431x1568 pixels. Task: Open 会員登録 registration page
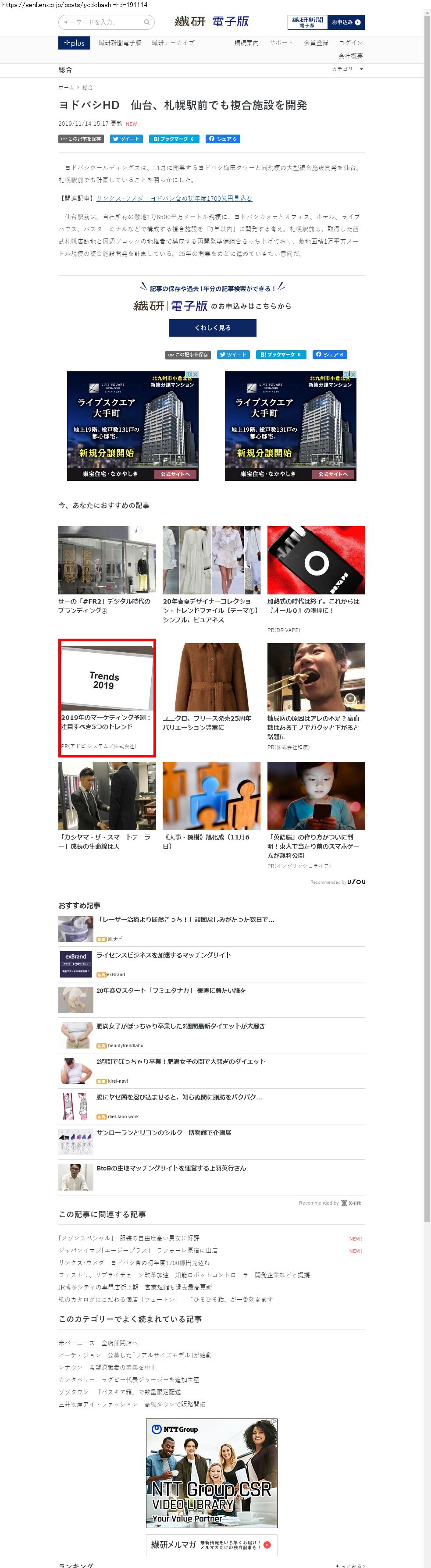(316, 43)
